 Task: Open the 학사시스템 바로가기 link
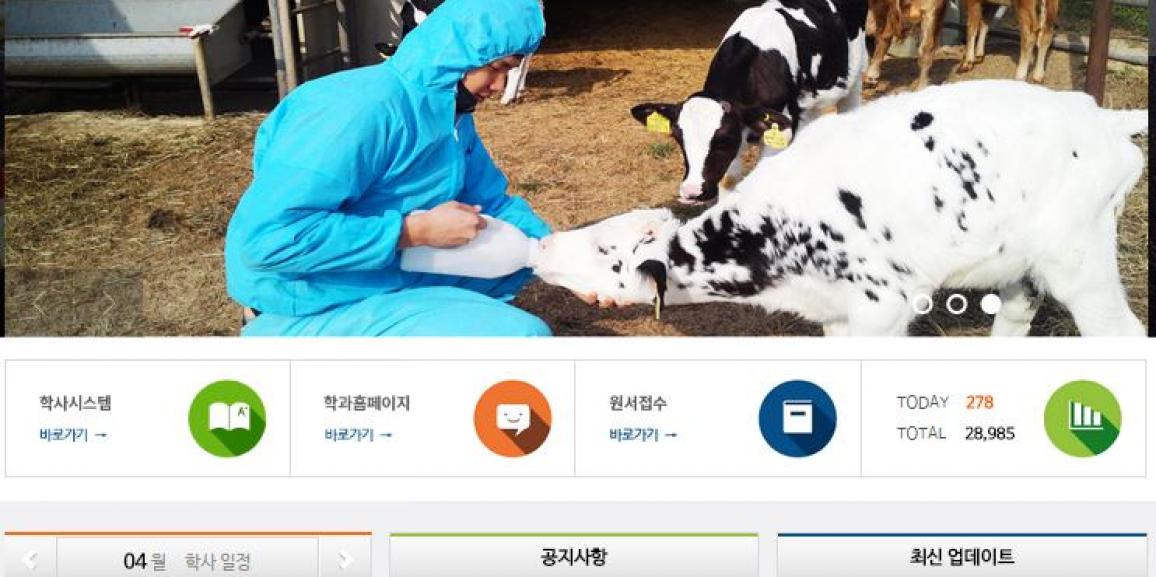(72, 435)
